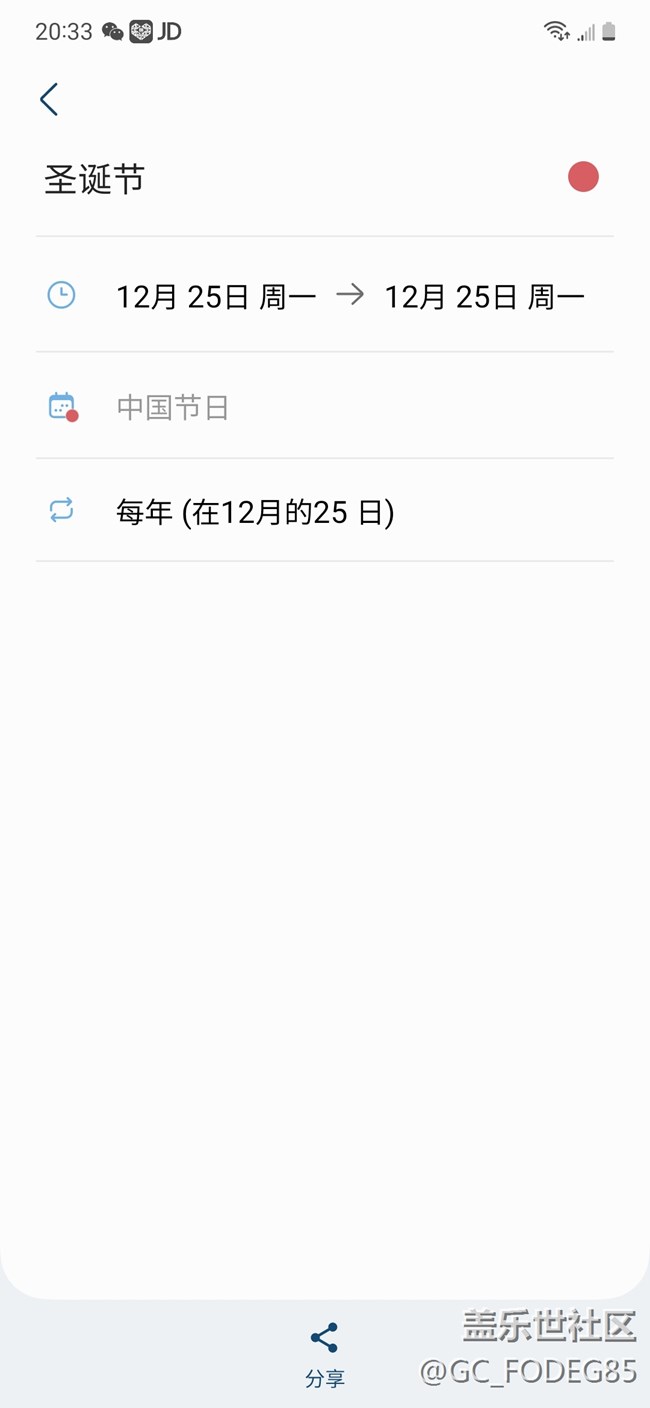Go back from the 圣诞节 event
This screenshot has width=650, height=1408.
[x=48, y=99]
